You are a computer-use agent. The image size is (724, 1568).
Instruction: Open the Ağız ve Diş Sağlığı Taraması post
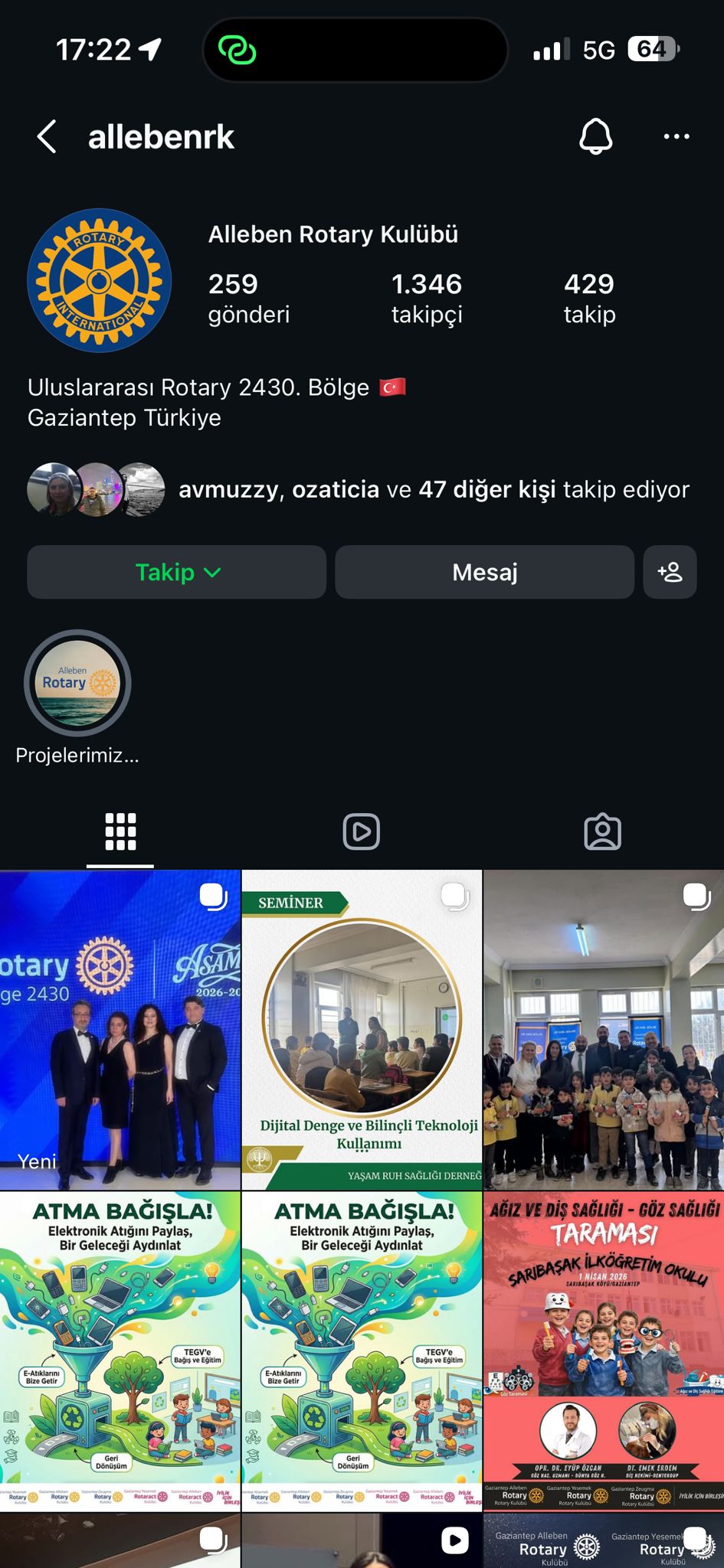click(x=604, y=1351)
